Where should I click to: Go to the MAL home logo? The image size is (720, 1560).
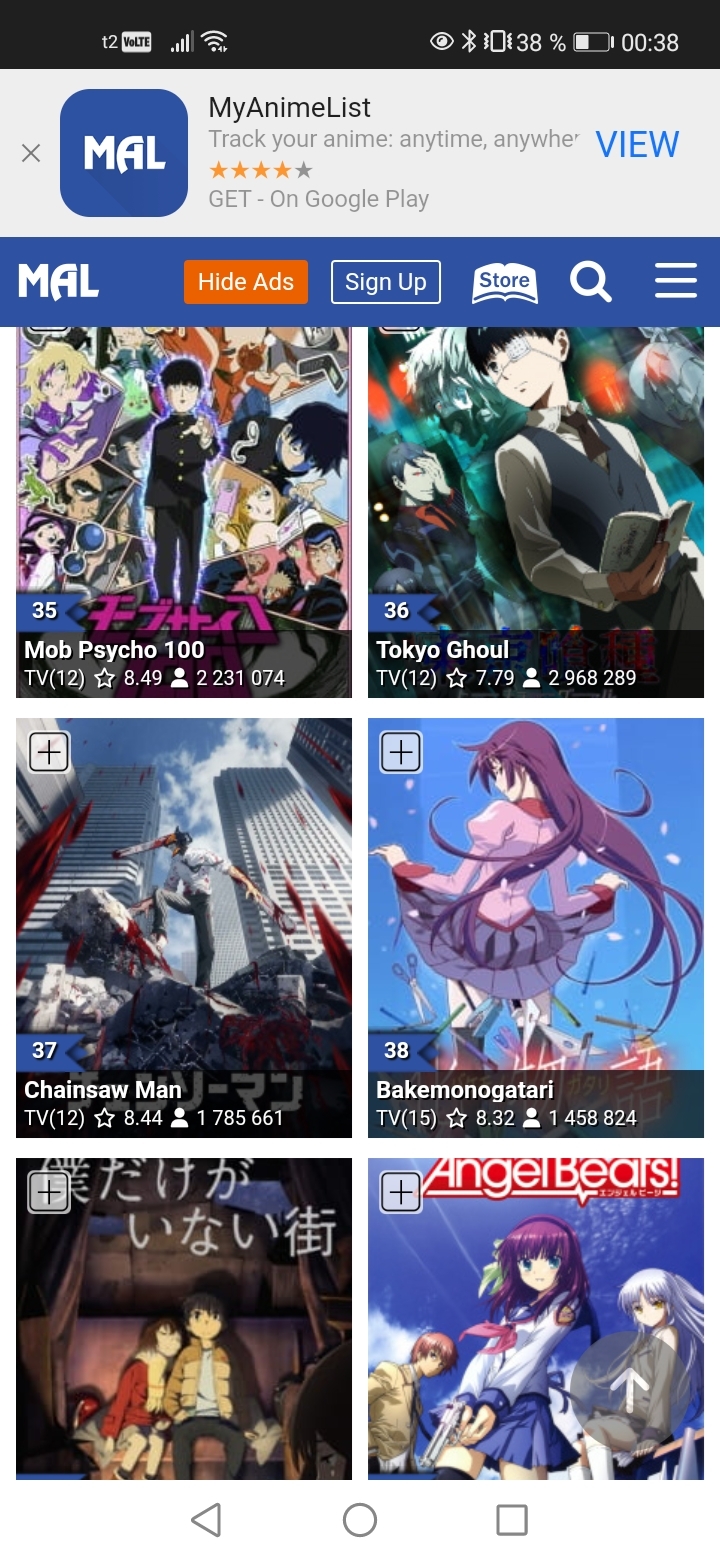[59, 282]
